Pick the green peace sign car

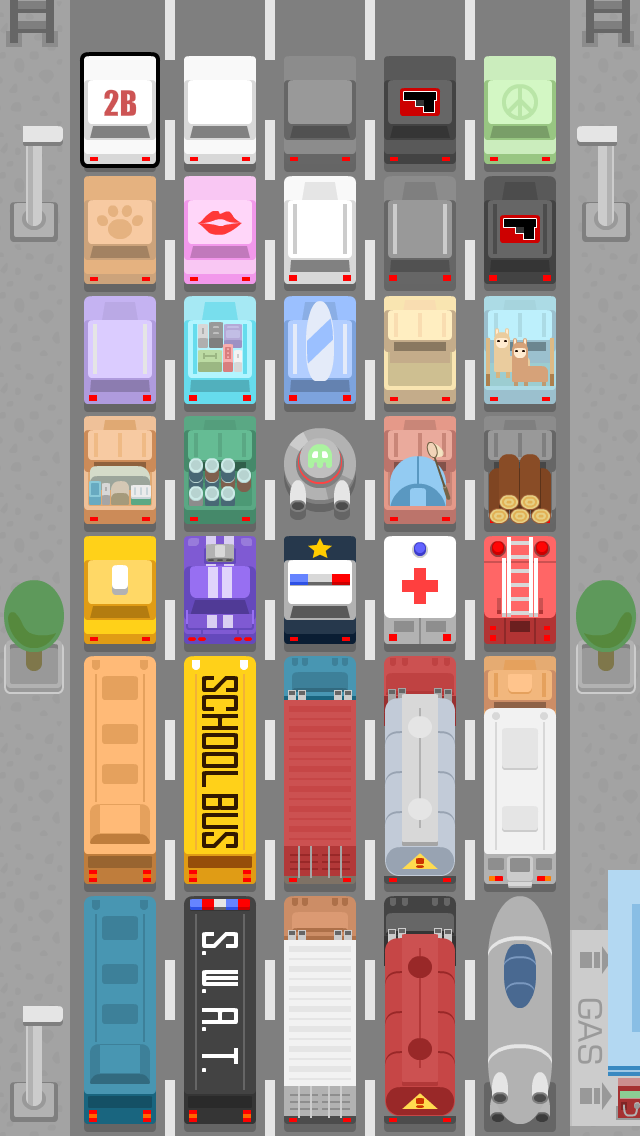520,110
